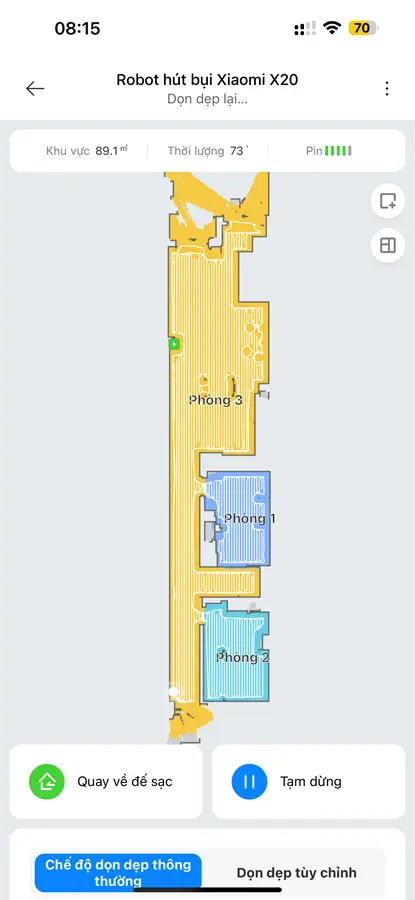
Task: Select Phòng 1 on the map
Action: point(250,518)
